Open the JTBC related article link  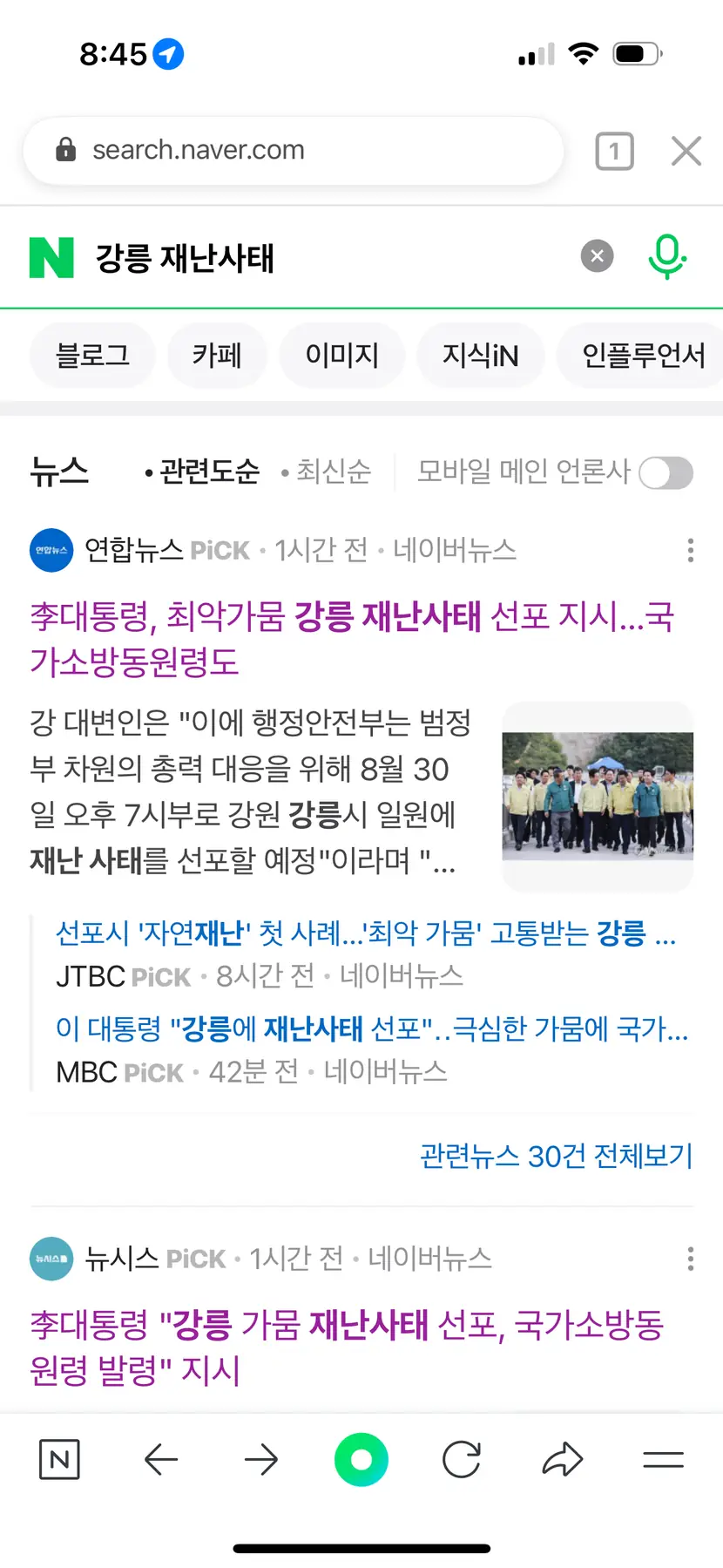tap(366, 933)
